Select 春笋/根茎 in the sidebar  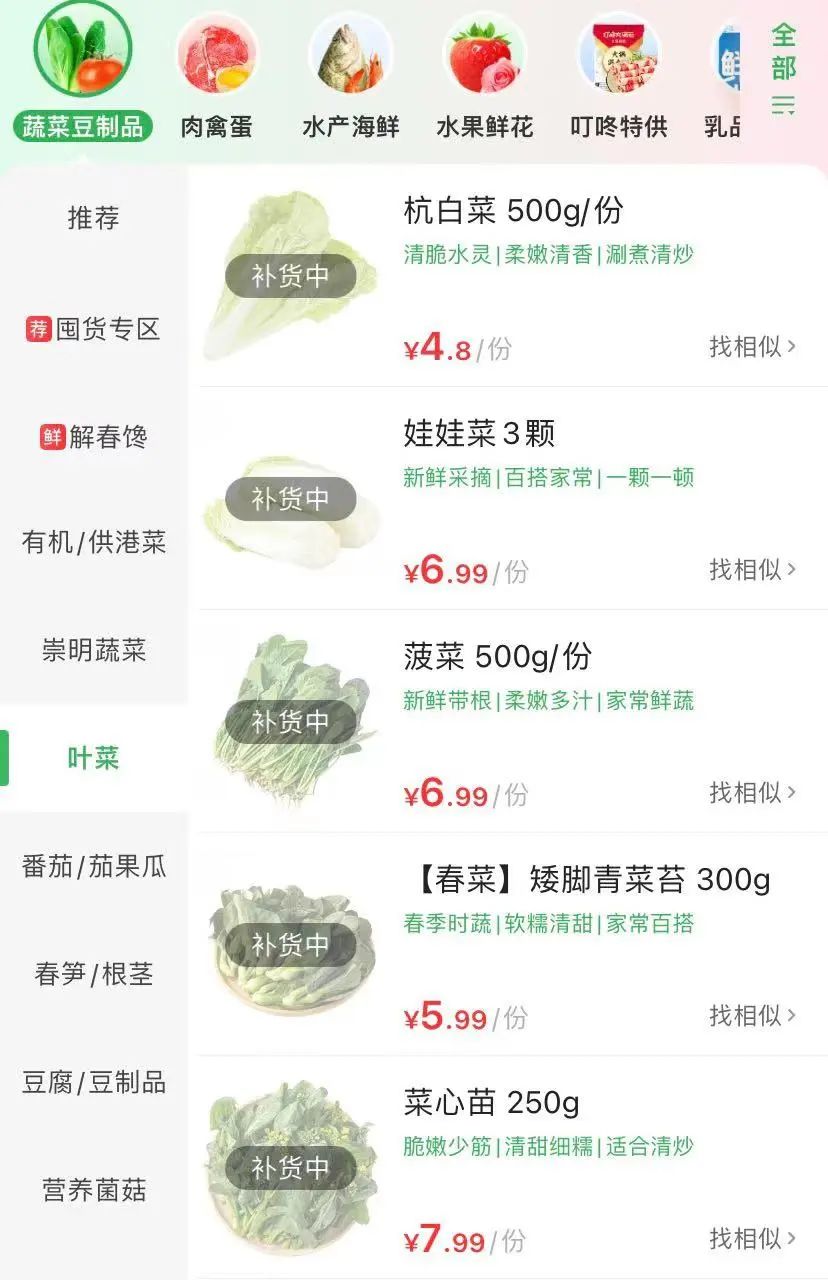pyautogui.click(x=93, y=974)
